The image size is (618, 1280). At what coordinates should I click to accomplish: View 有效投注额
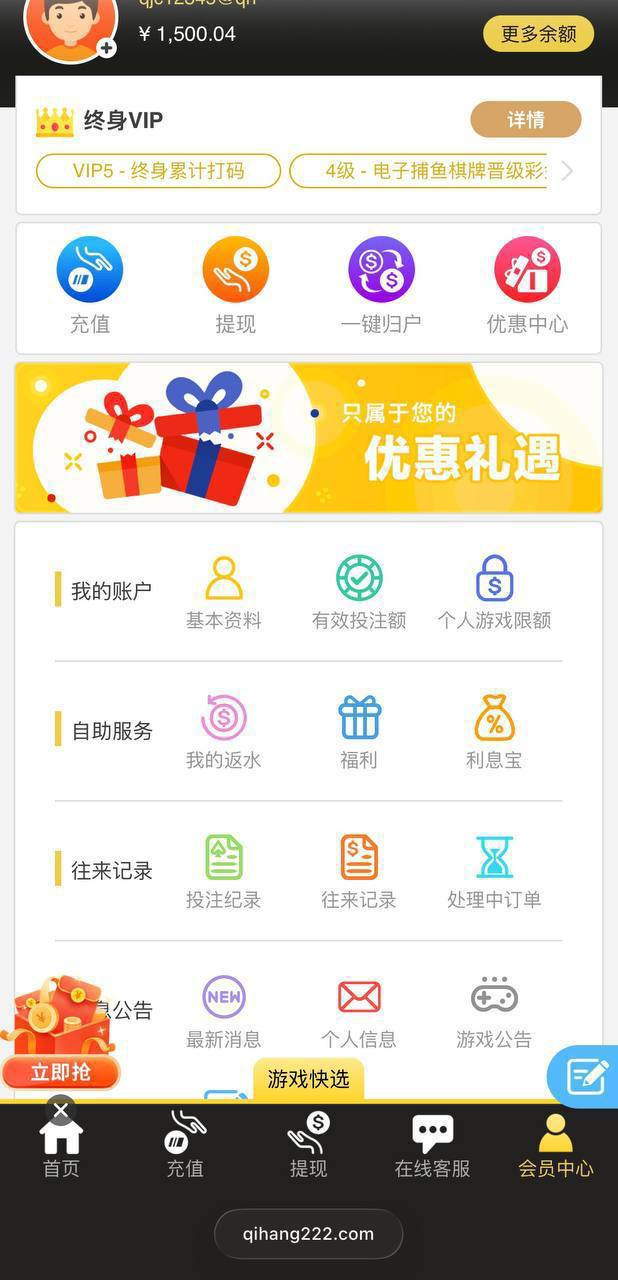(359, 593)
